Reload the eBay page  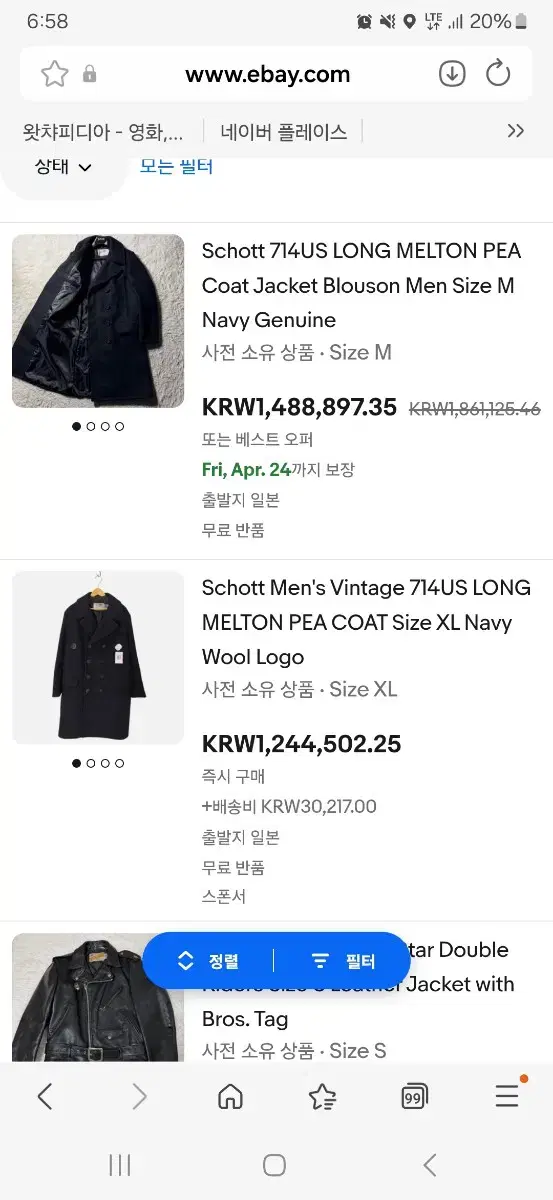click(498, 73)
